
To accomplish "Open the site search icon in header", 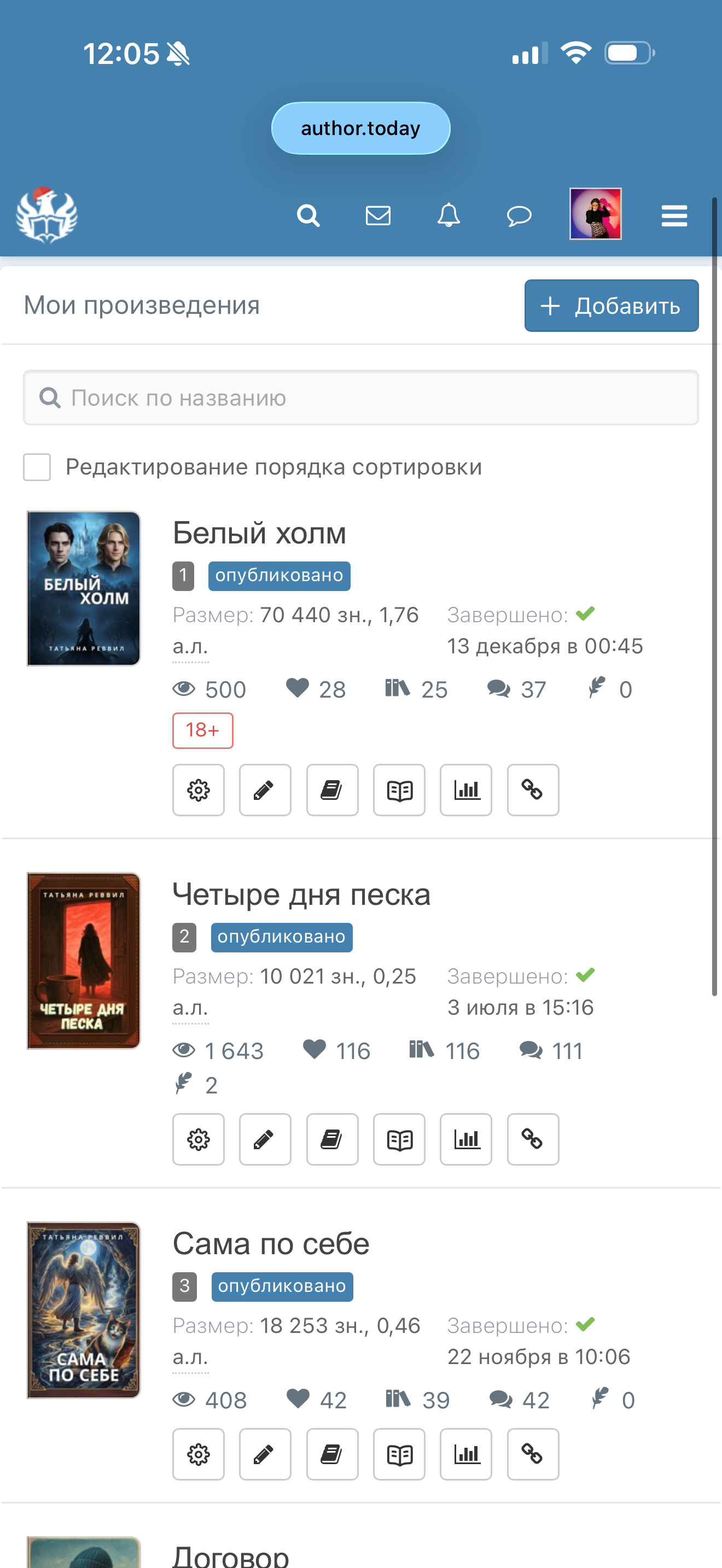I will click(x=308, y=215).
